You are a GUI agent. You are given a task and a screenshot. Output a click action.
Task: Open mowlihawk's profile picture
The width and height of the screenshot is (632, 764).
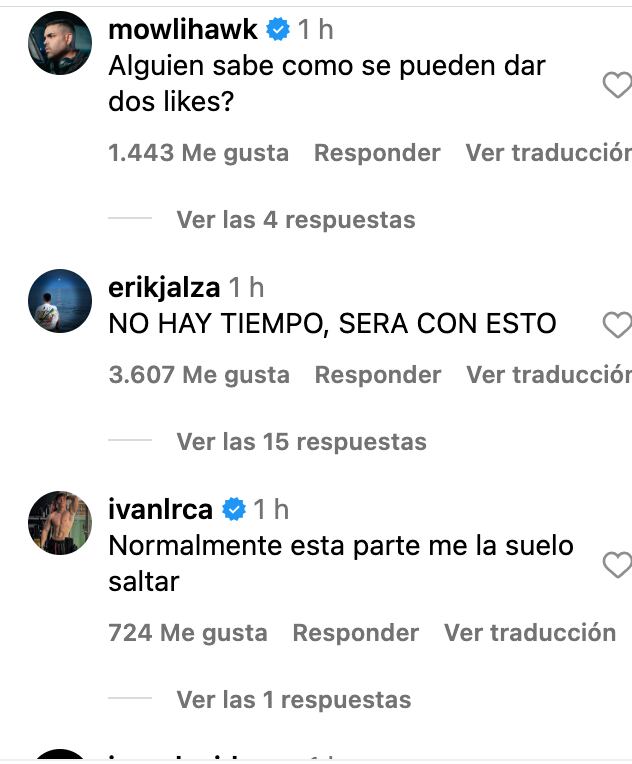[x=60, y=43]
